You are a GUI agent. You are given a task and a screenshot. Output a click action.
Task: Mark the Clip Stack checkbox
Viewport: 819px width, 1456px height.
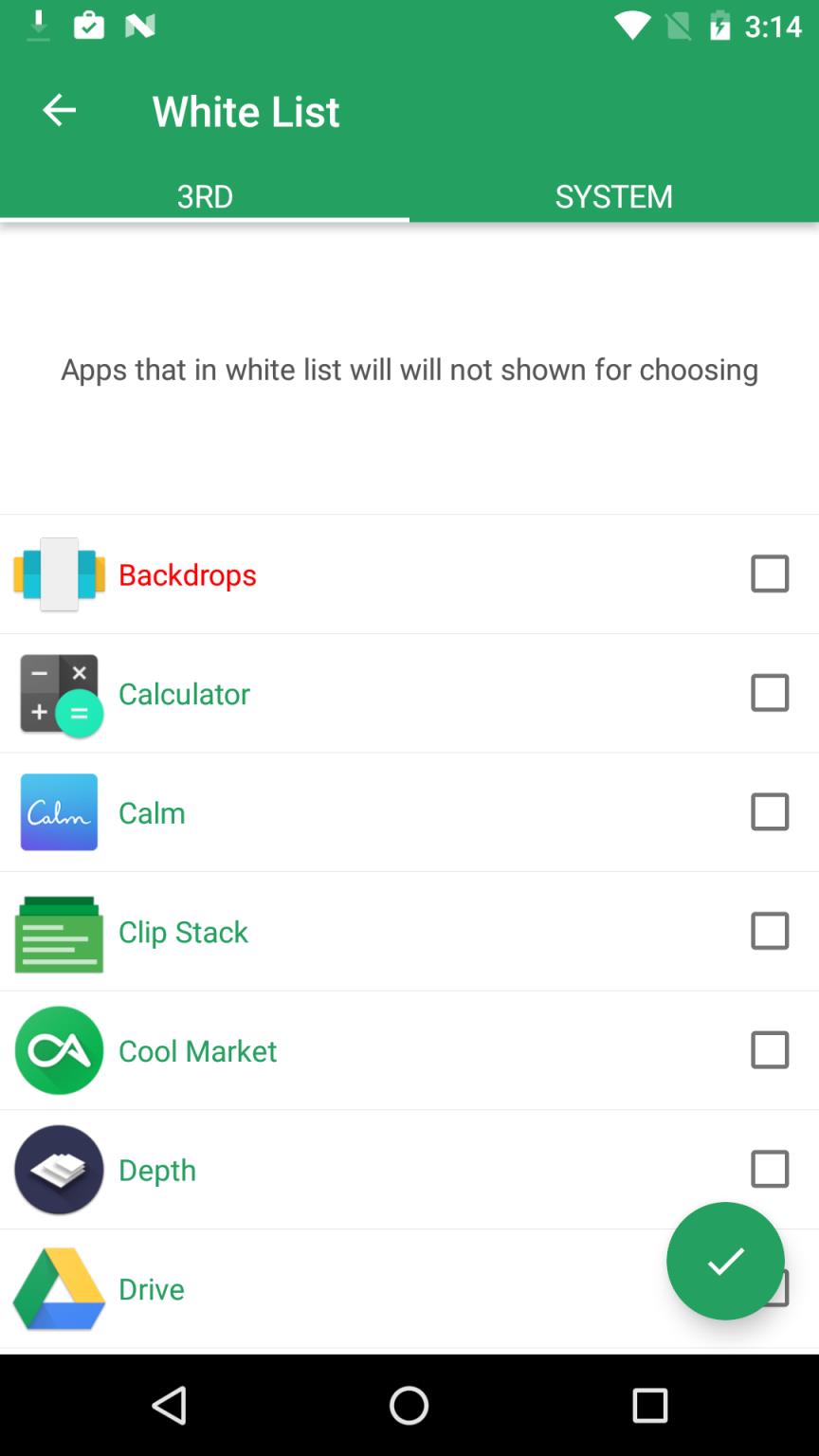tap(769, 931)
